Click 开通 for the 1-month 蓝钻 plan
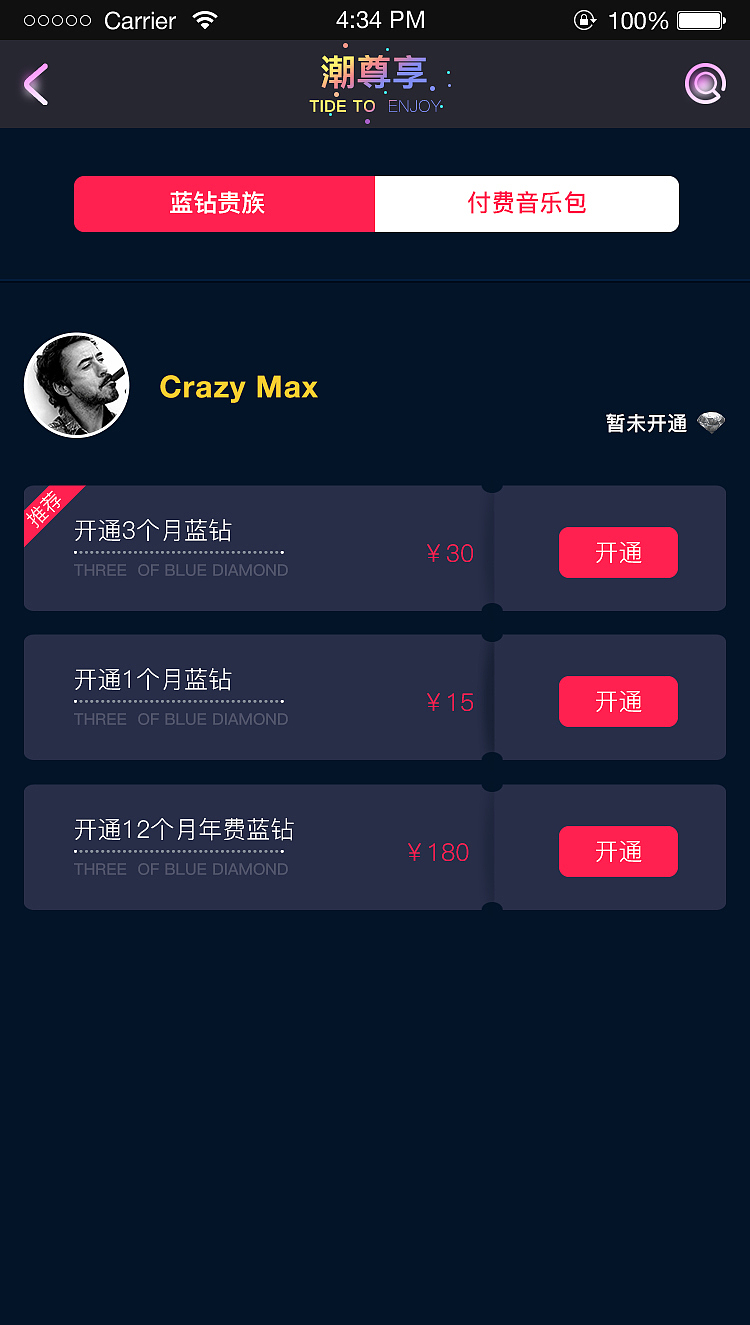Image resolution: width=750 pixels, height=1325 pixels. tap(618, 702)
